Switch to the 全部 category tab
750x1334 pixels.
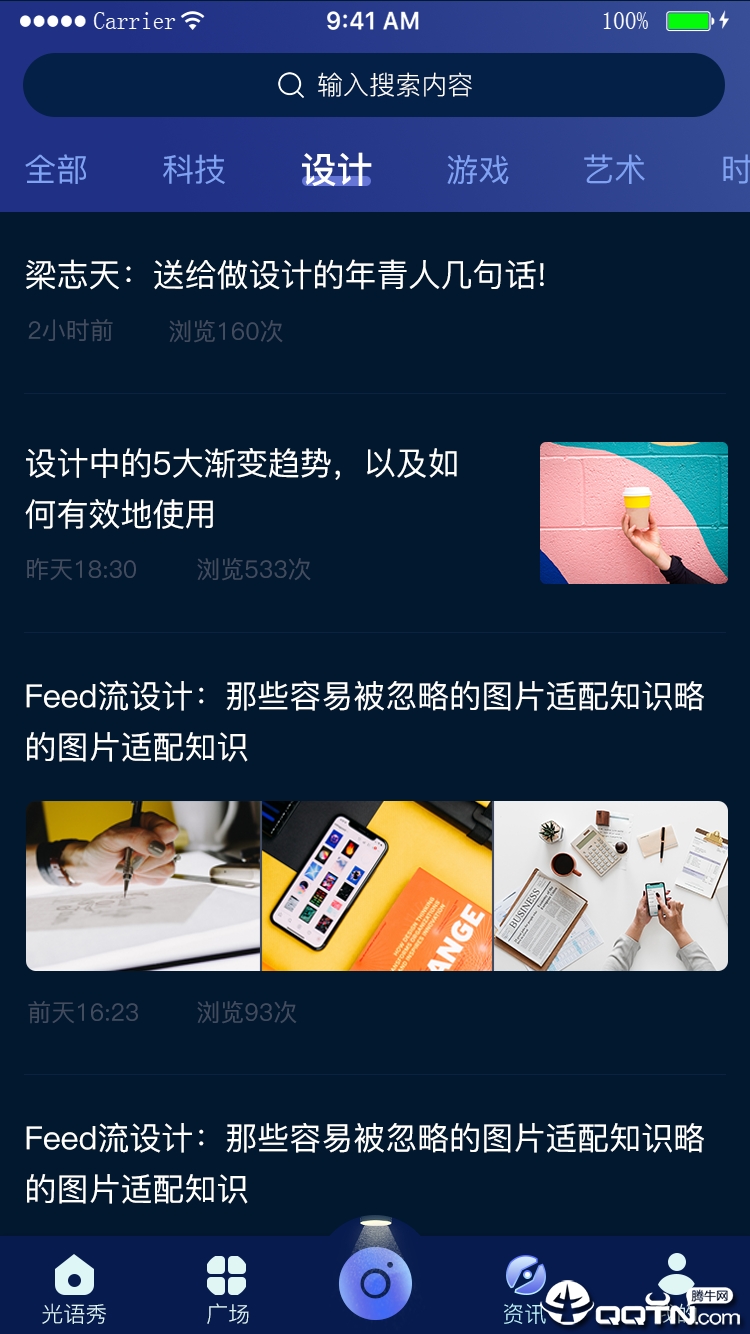click(56, 170)
